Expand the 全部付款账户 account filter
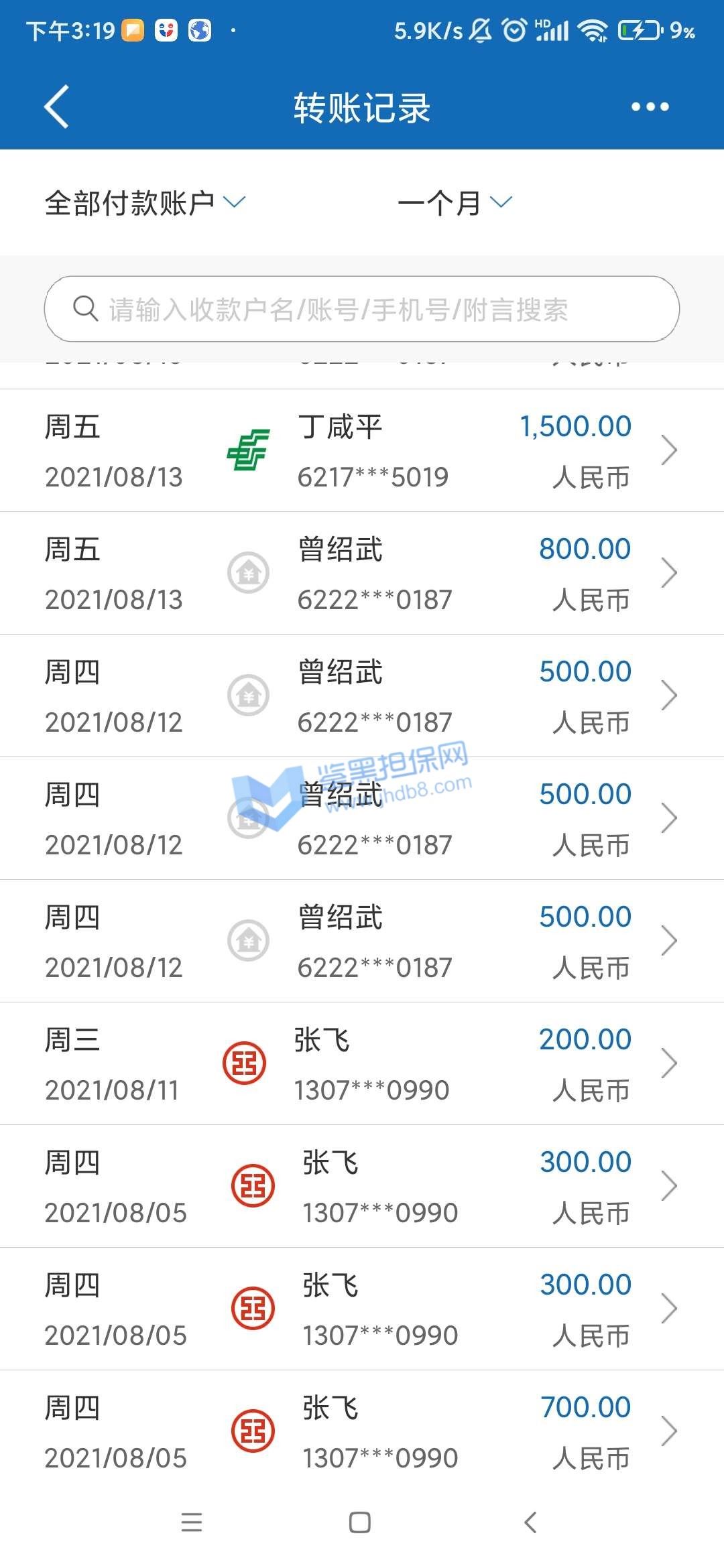This screenshot has height=1568, width=724. click(x=145, y=202)
